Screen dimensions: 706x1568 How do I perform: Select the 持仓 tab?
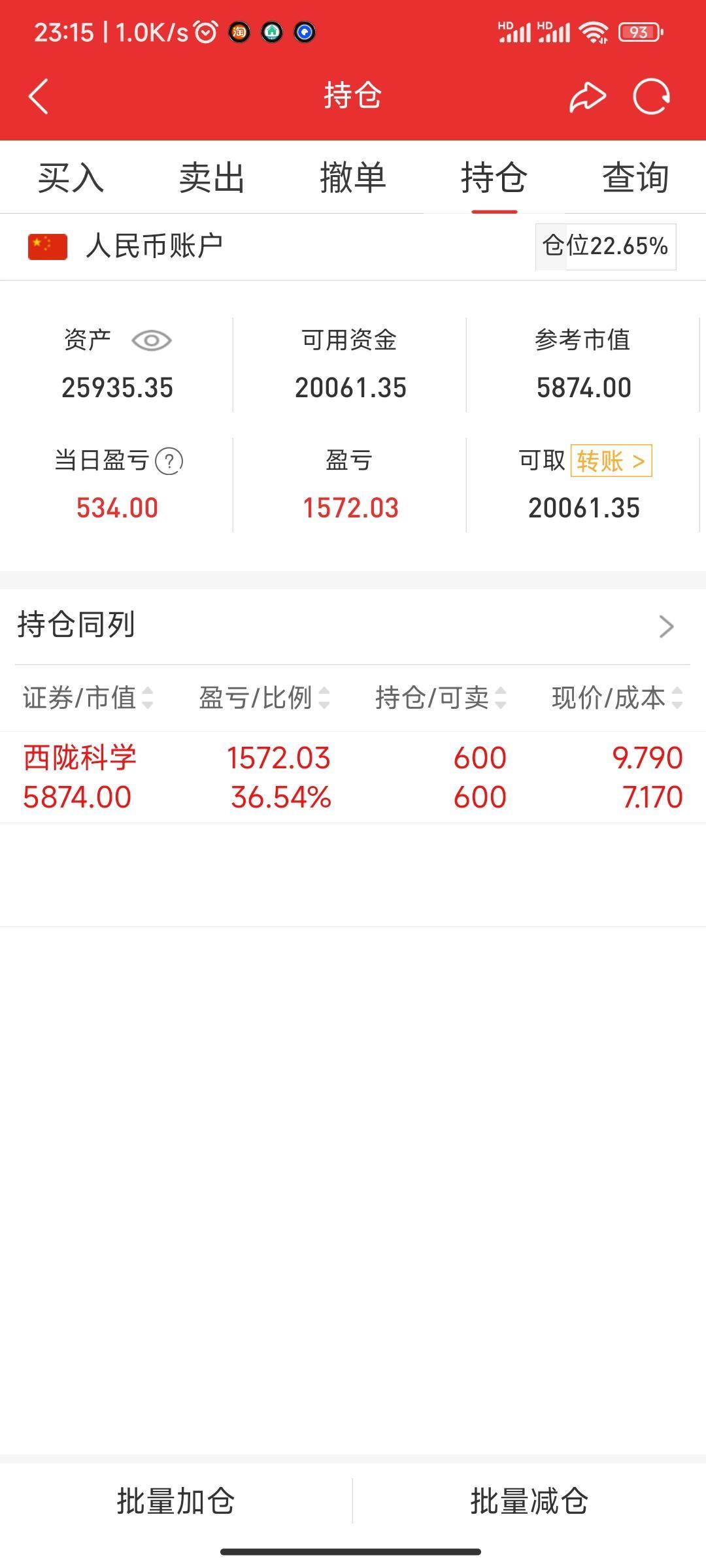point(494,178)
